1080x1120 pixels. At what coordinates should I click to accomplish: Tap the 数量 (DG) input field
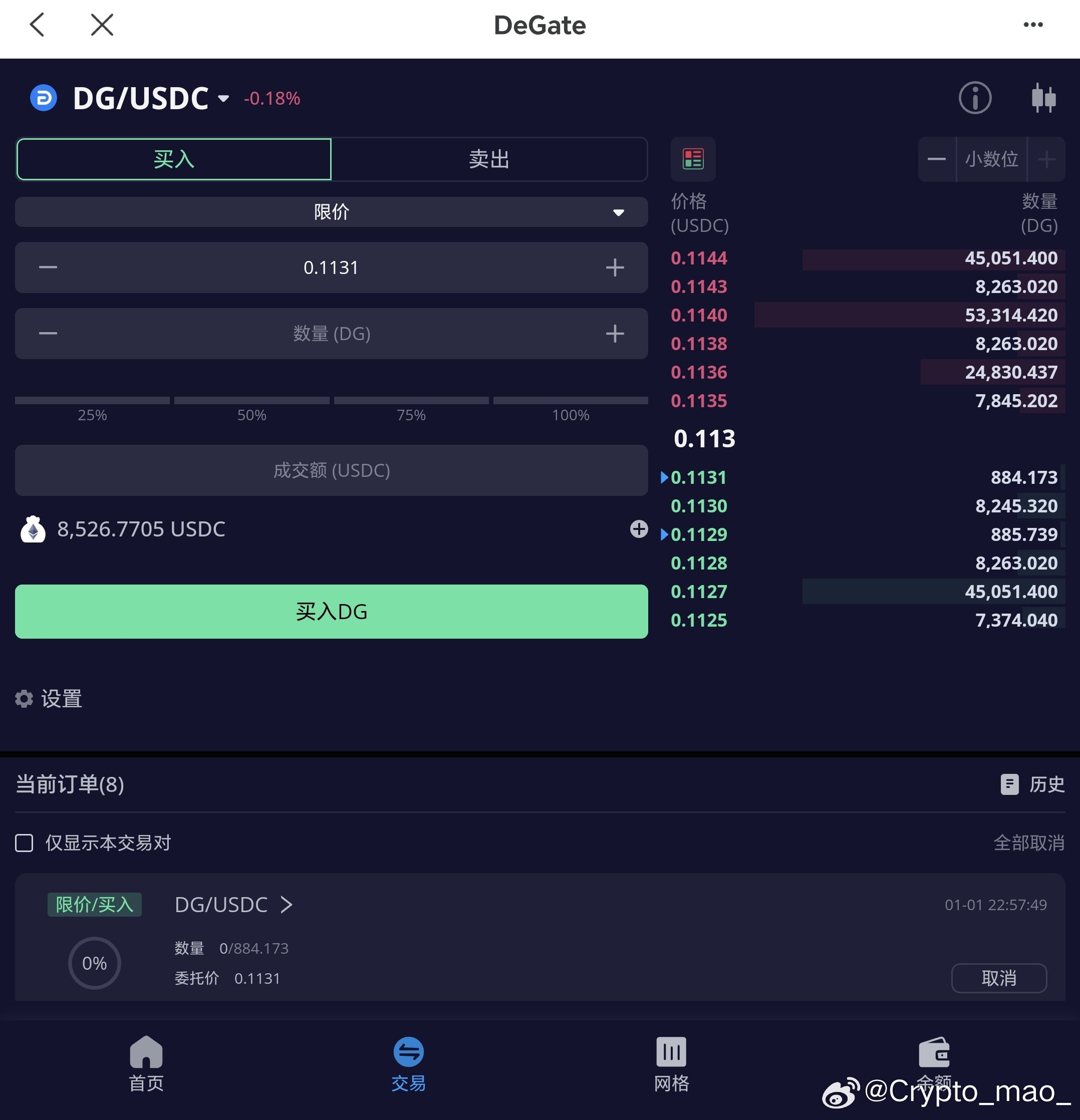pyautogui.click(x=332, y=334)
